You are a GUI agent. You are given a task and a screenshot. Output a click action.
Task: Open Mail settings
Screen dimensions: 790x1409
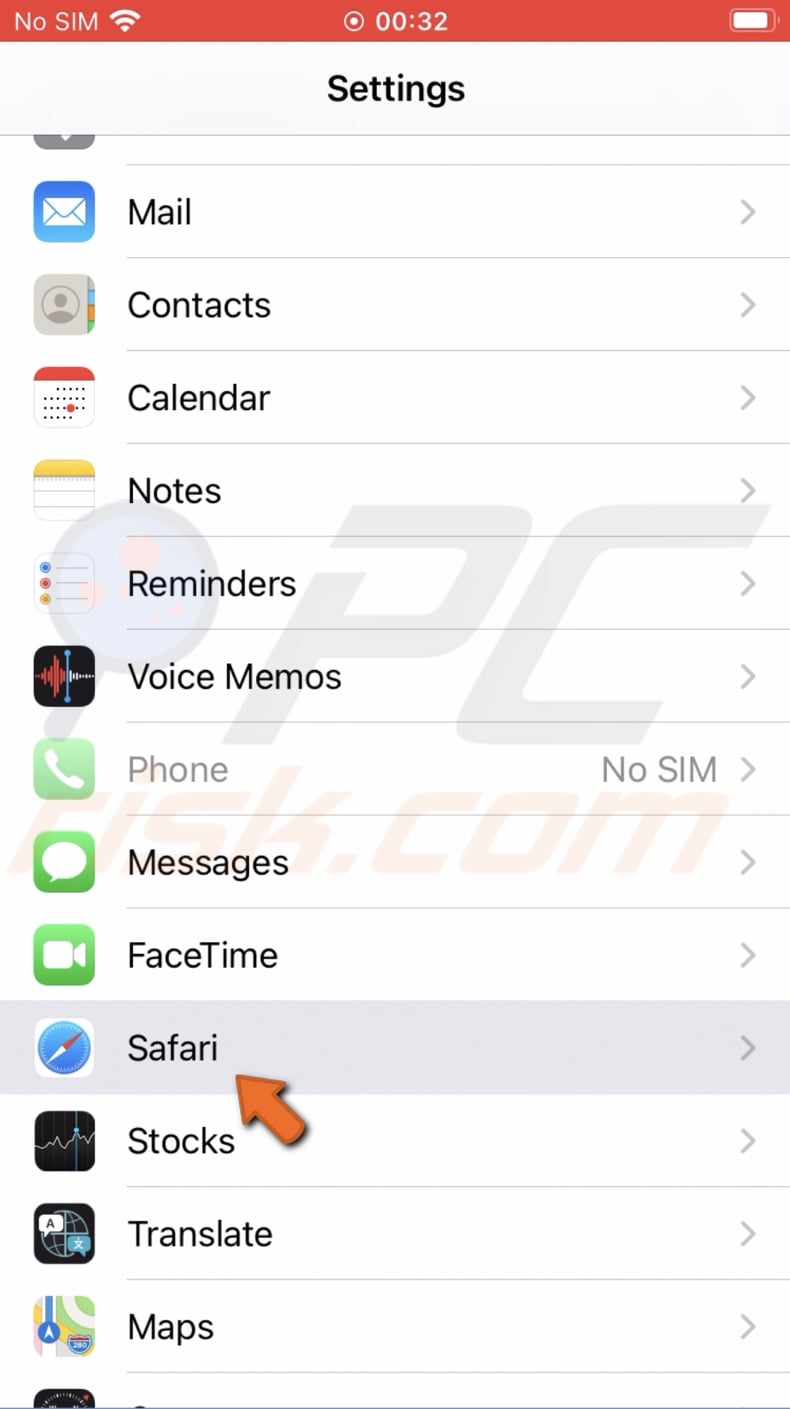(395, 212)
